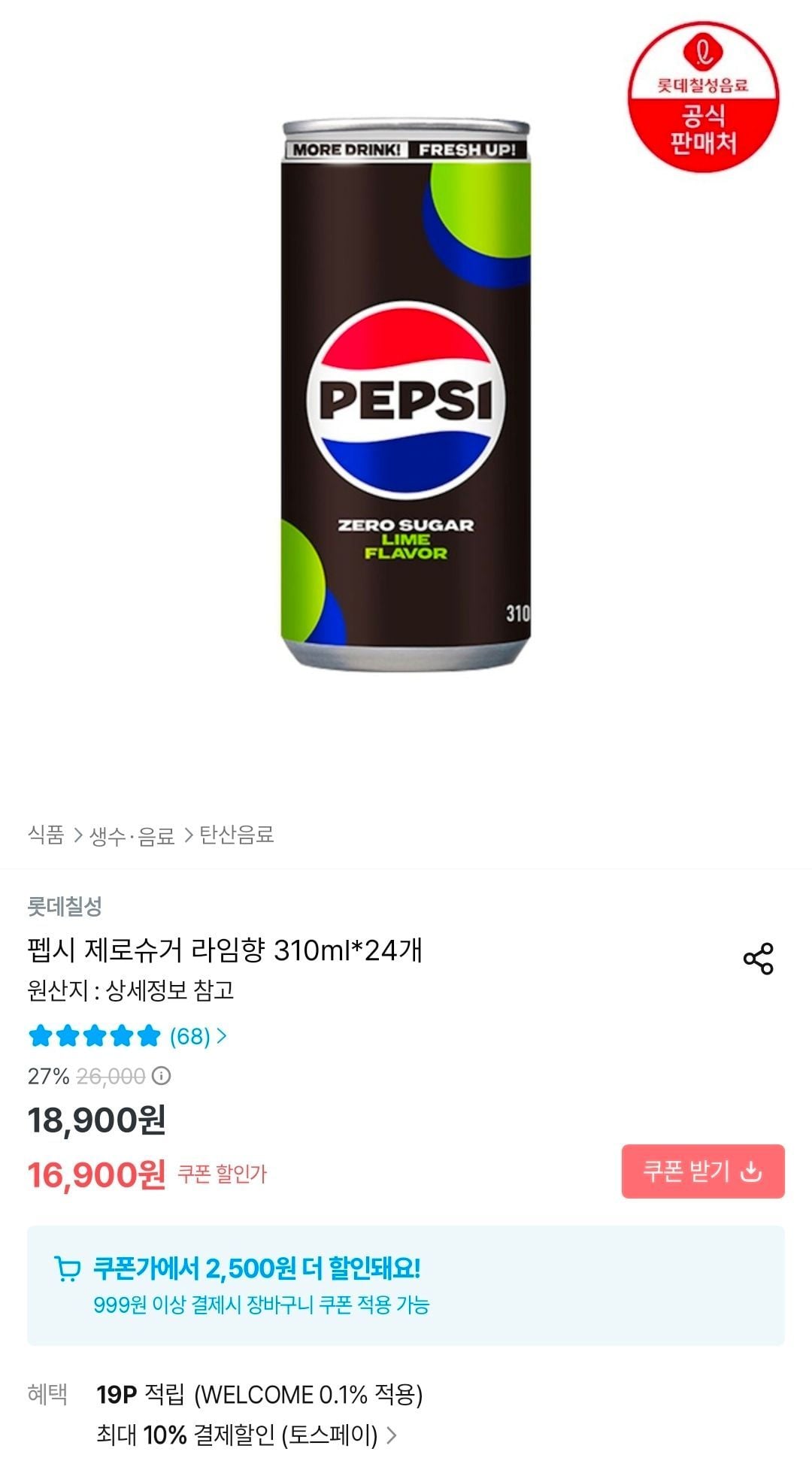Viewport: 812px width, 1479px height.
Task: Tap the 쿠폰 받기 button
Action: [702, 1171]
